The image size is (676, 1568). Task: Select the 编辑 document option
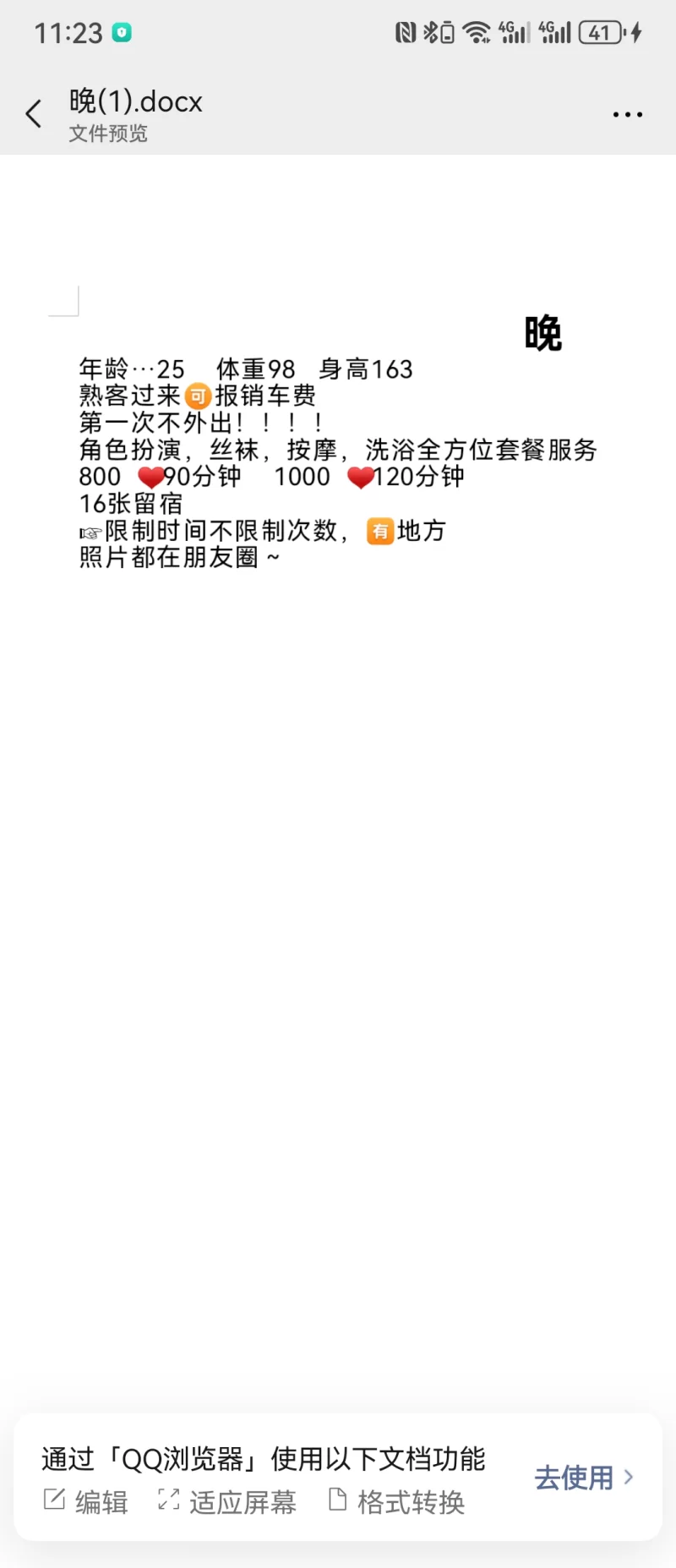[x=85, y=1502]
